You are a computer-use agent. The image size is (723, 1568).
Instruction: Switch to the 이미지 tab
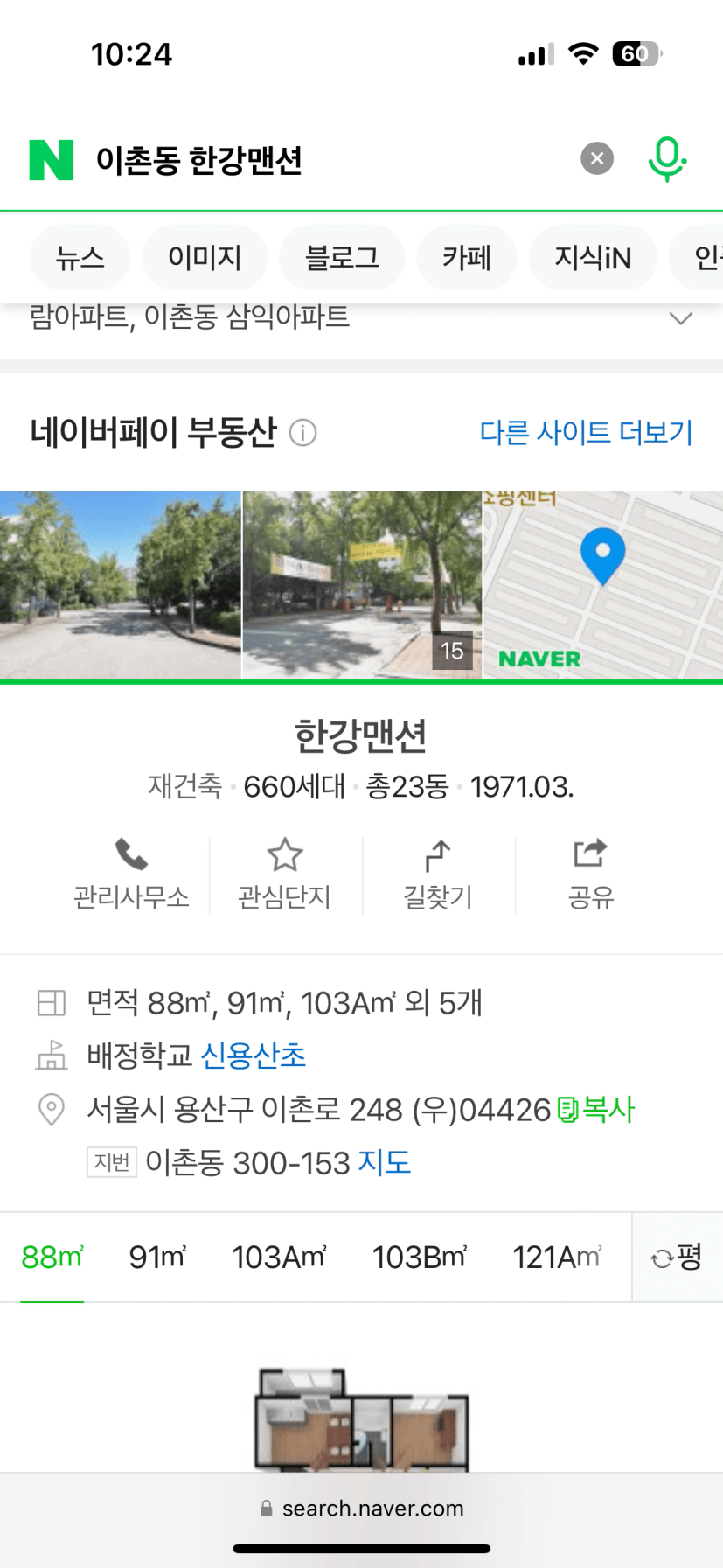205,257
